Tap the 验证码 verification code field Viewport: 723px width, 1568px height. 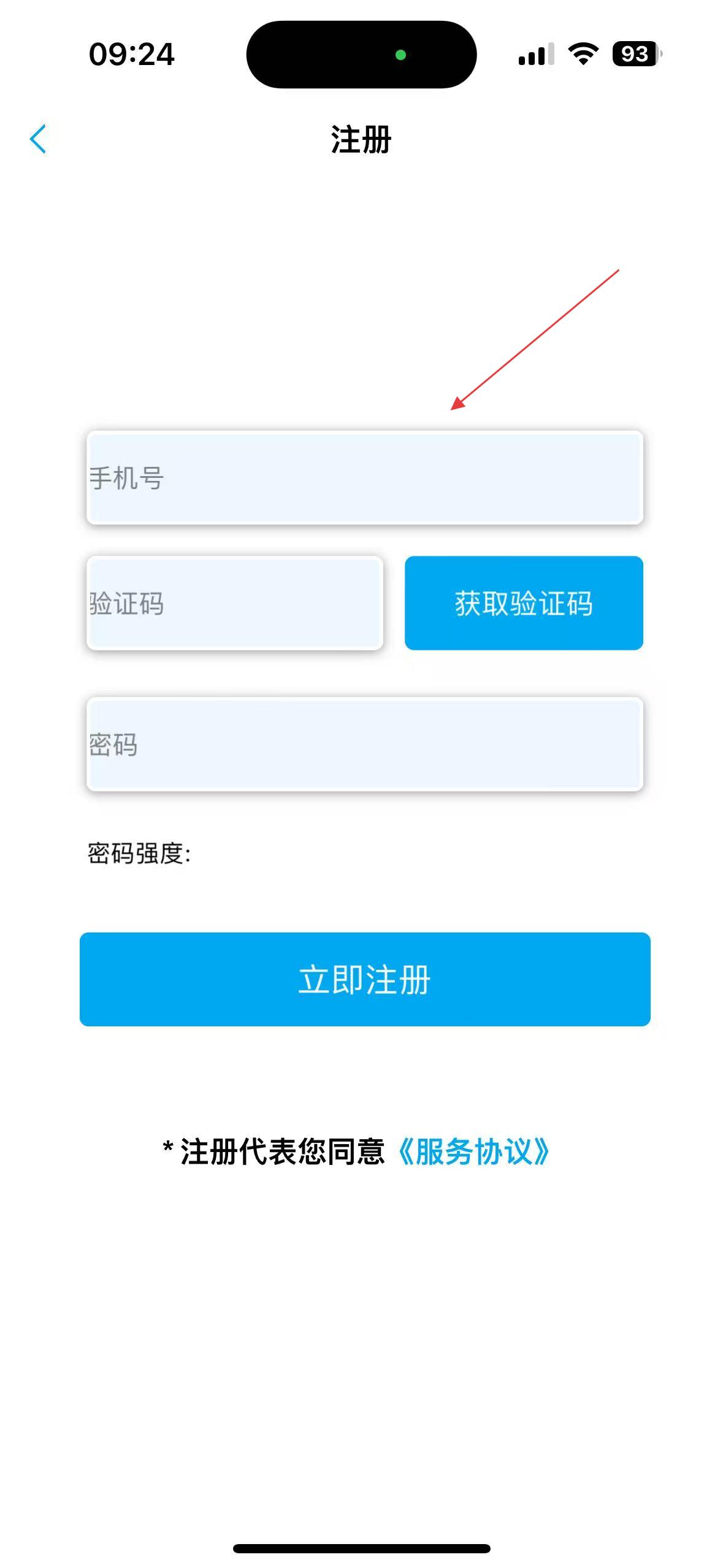[x=235, y=603]
